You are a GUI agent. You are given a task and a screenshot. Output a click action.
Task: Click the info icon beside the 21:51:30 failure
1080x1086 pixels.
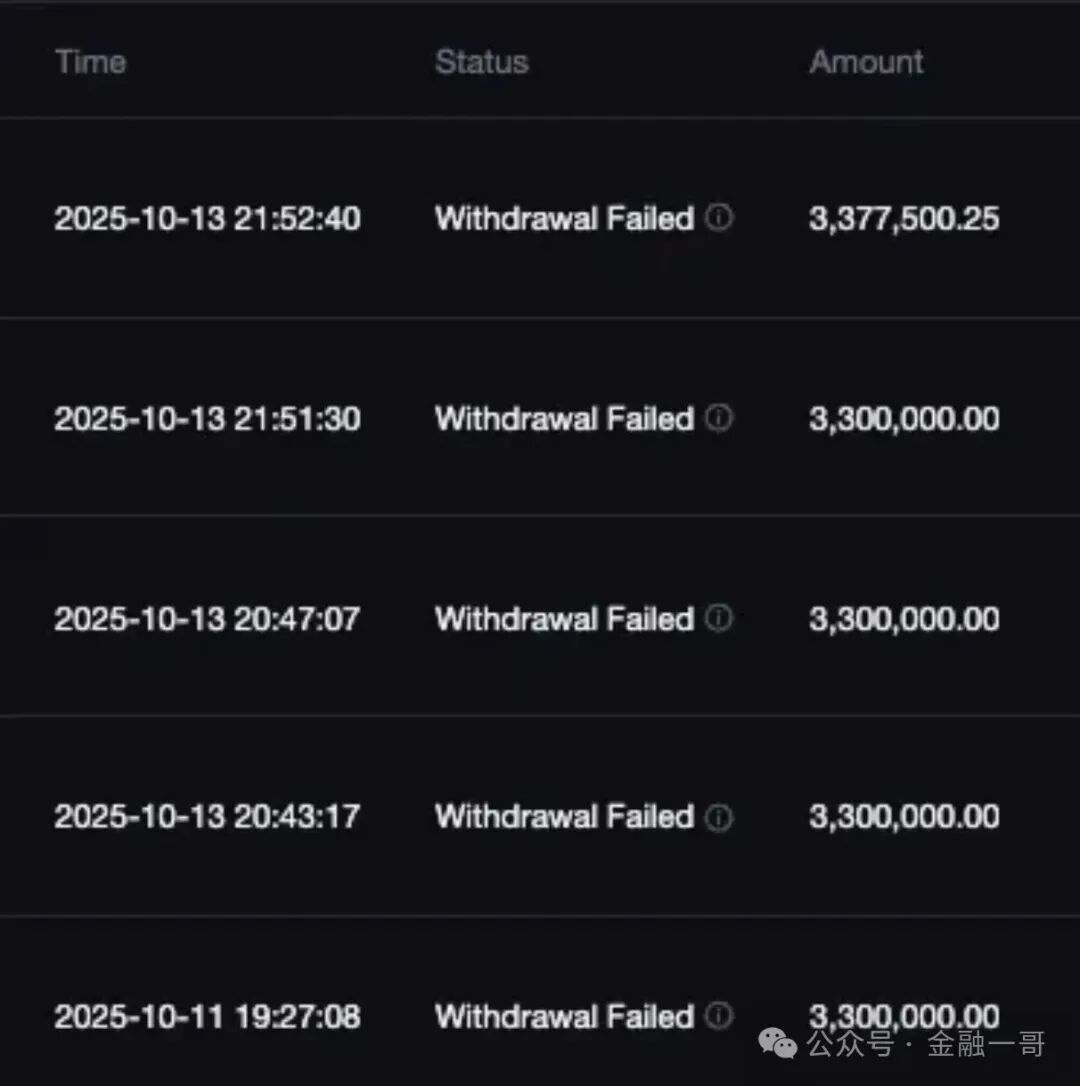click(x=718, y=418)
